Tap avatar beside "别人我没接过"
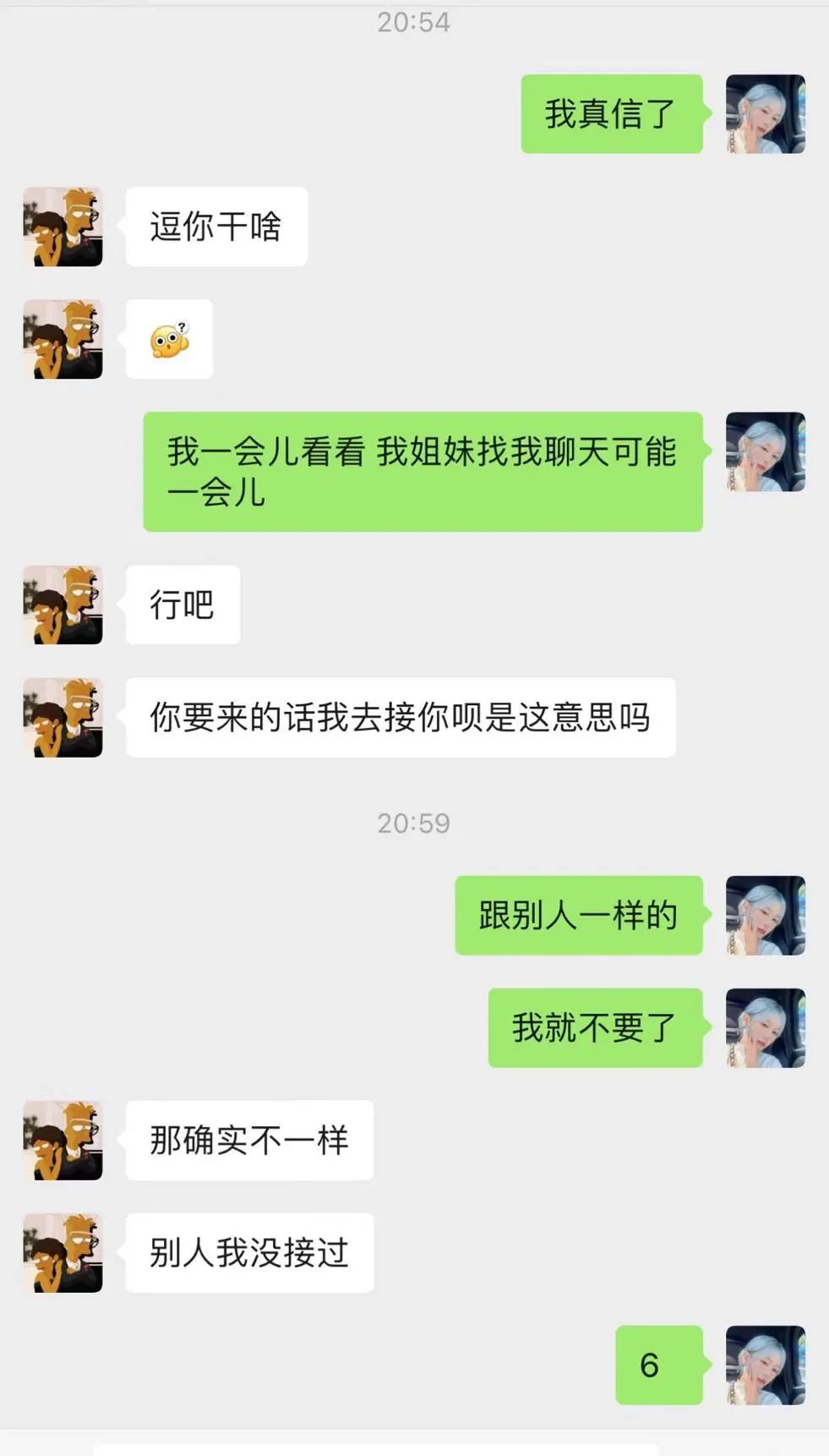 (63, 1252)
